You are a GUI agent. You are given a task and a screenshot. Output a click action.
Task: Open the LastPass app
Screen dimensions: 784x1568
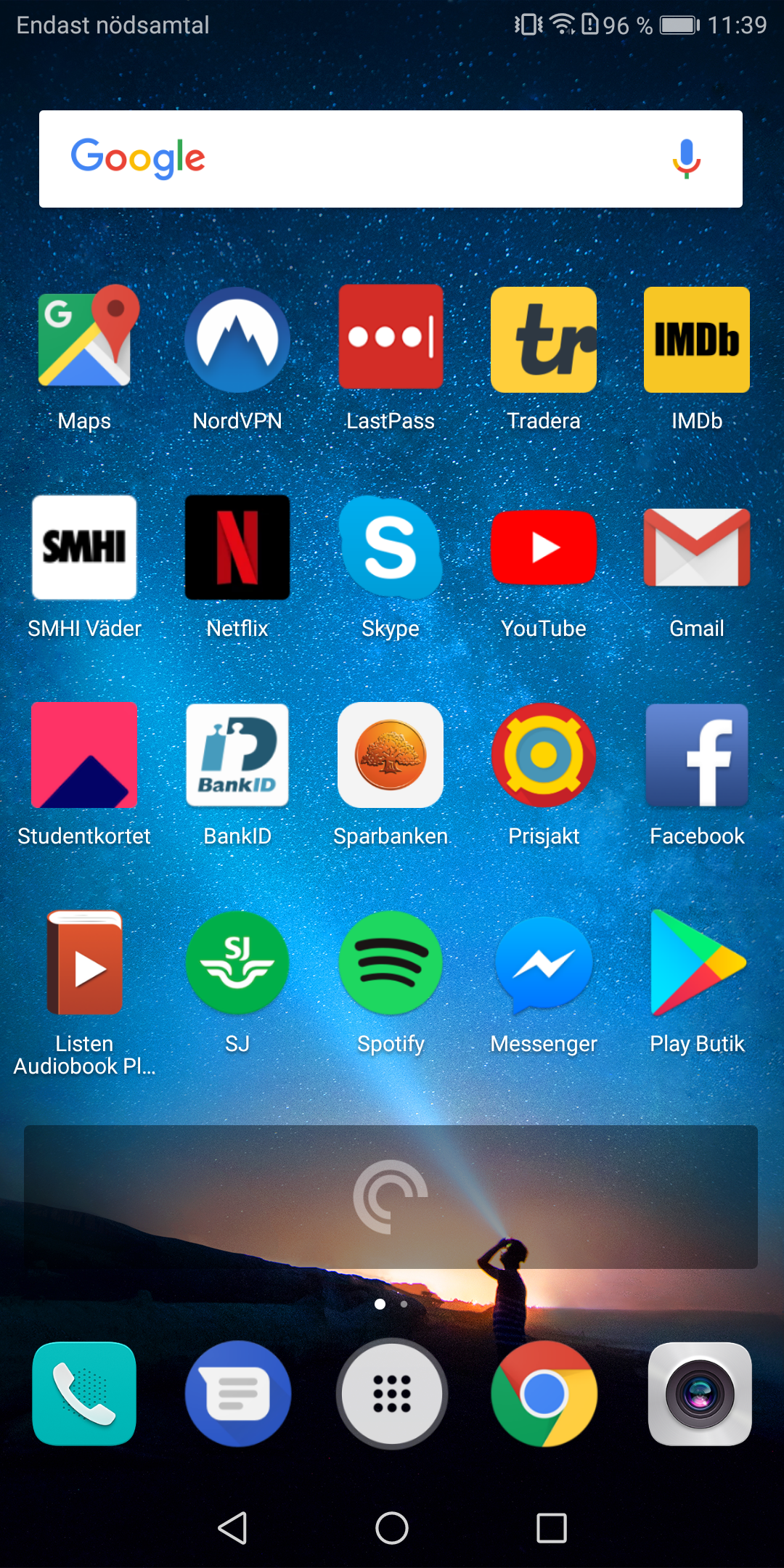click(x=391, y=338)
